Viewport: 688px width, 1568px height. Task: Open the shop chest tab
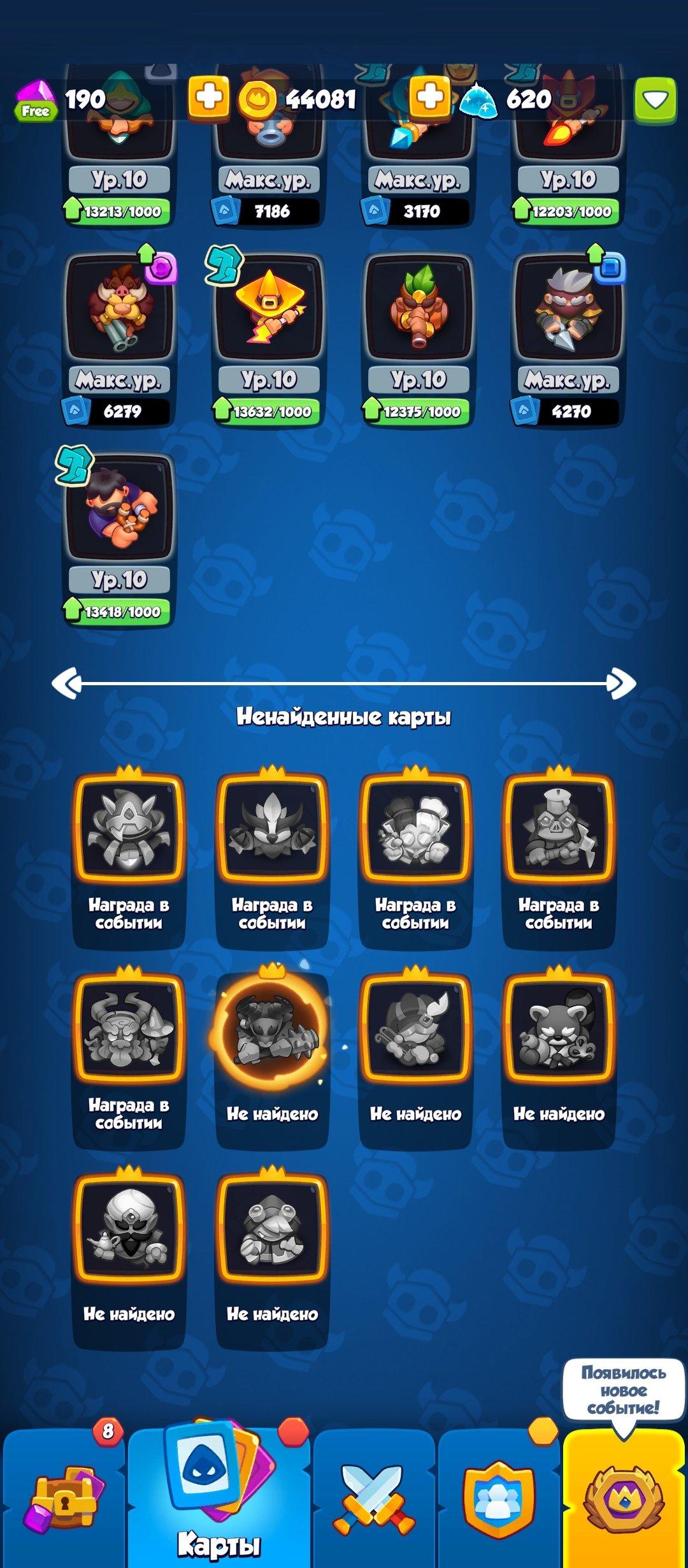click(64, 1498)
